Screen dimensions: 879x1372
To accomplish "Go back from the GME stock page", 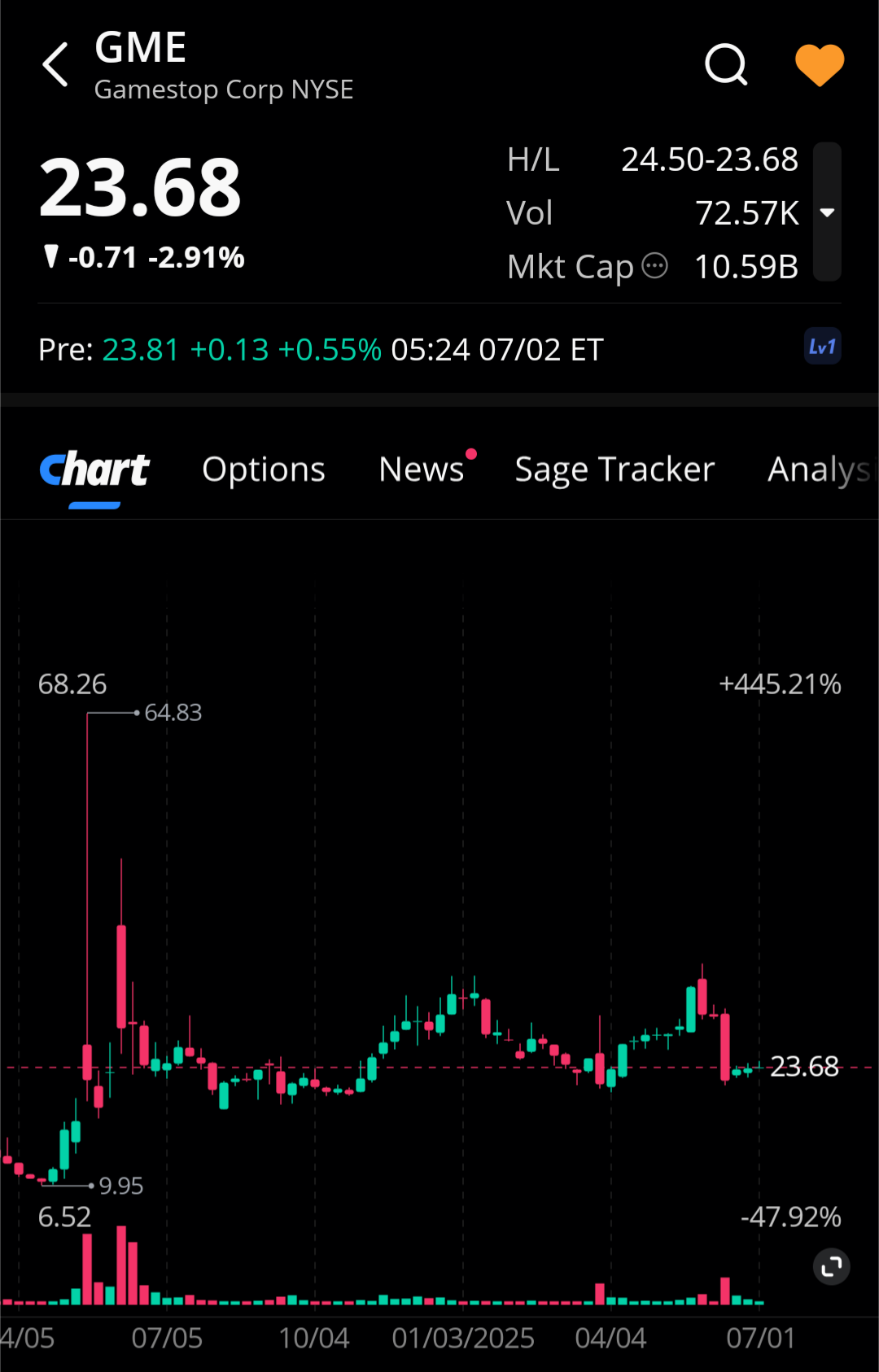I will pos(55,65).
